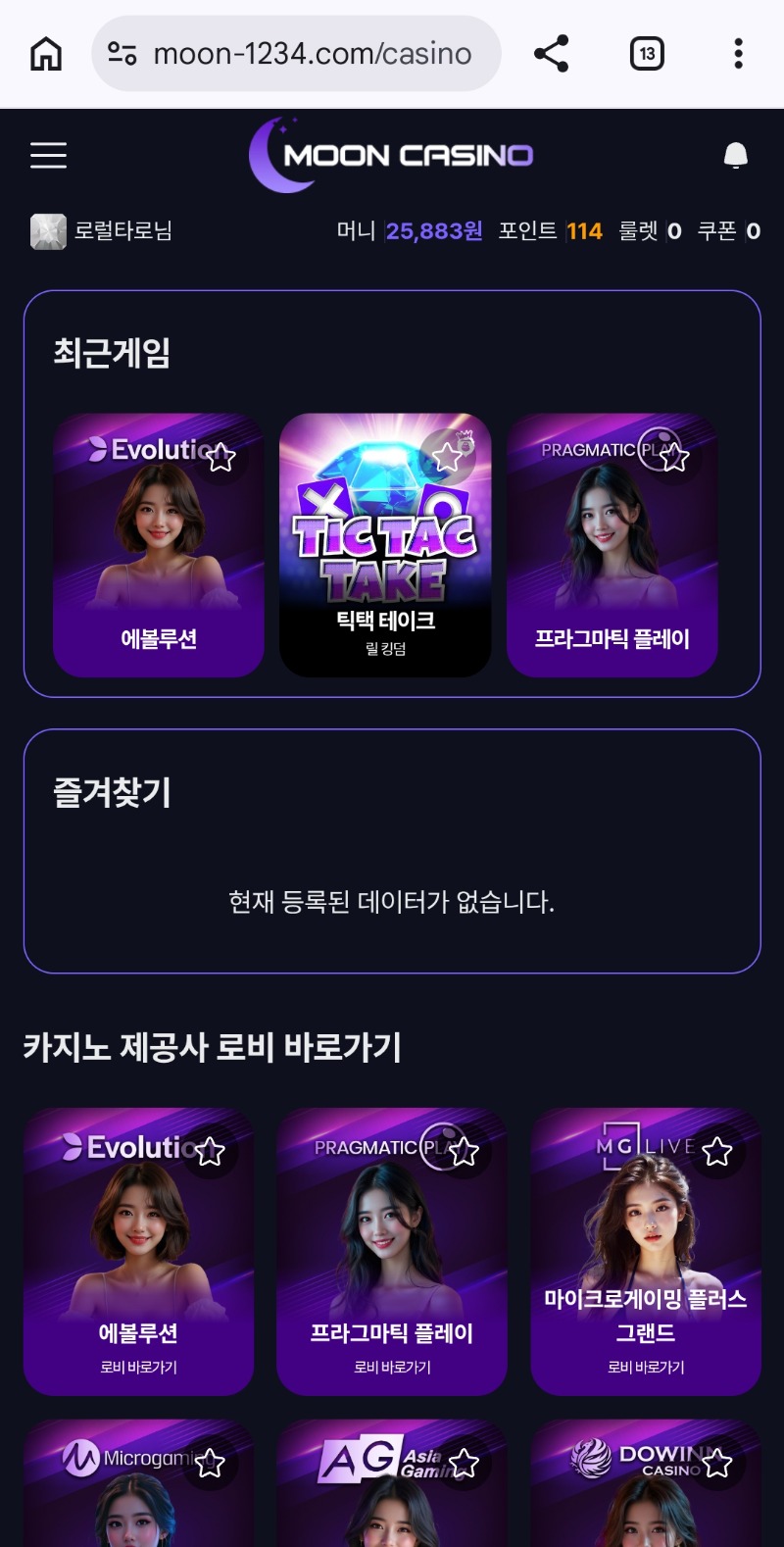Open the browser overflow menu

[738, 54]
